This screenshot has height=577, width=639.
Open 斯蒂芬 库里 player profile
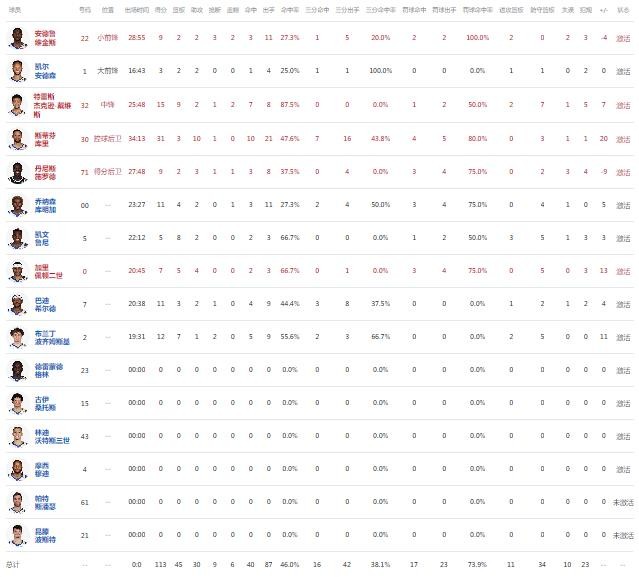[44, 137]
